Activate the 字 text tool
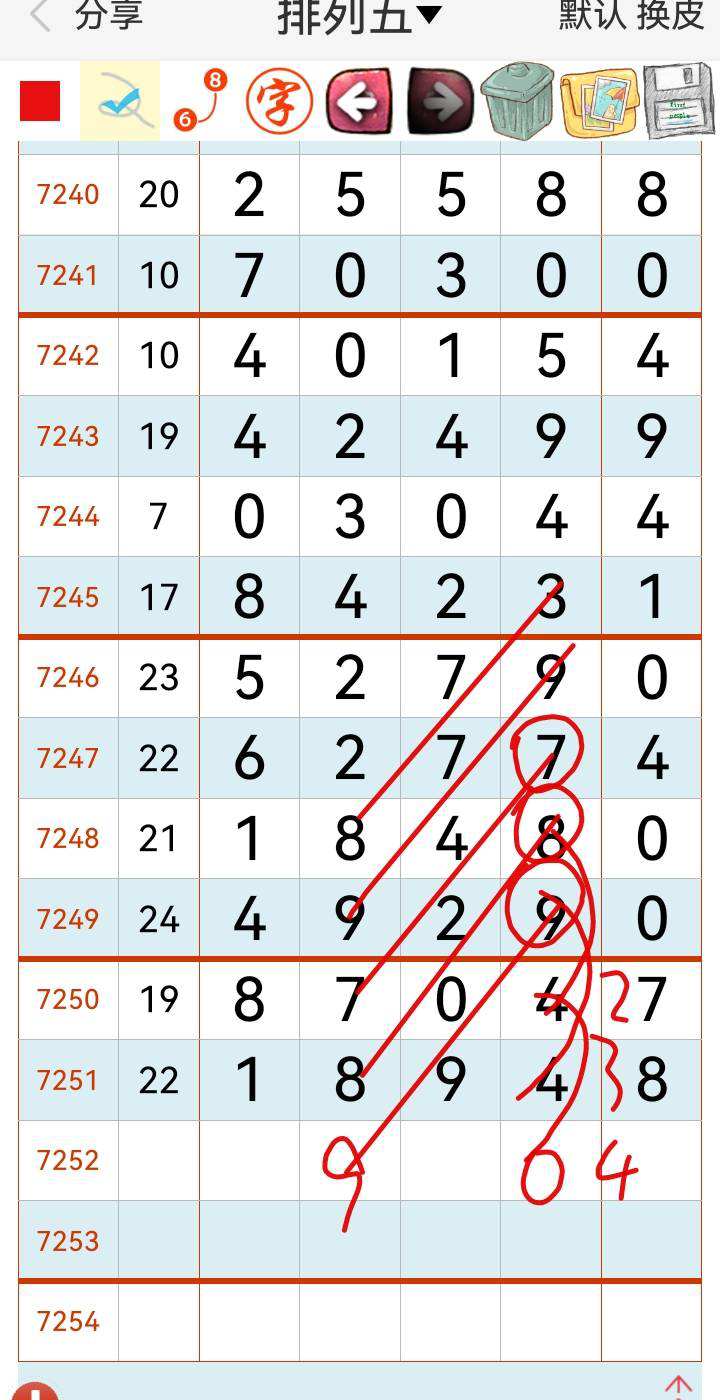720x1400 pixels. tap(279, 101)
